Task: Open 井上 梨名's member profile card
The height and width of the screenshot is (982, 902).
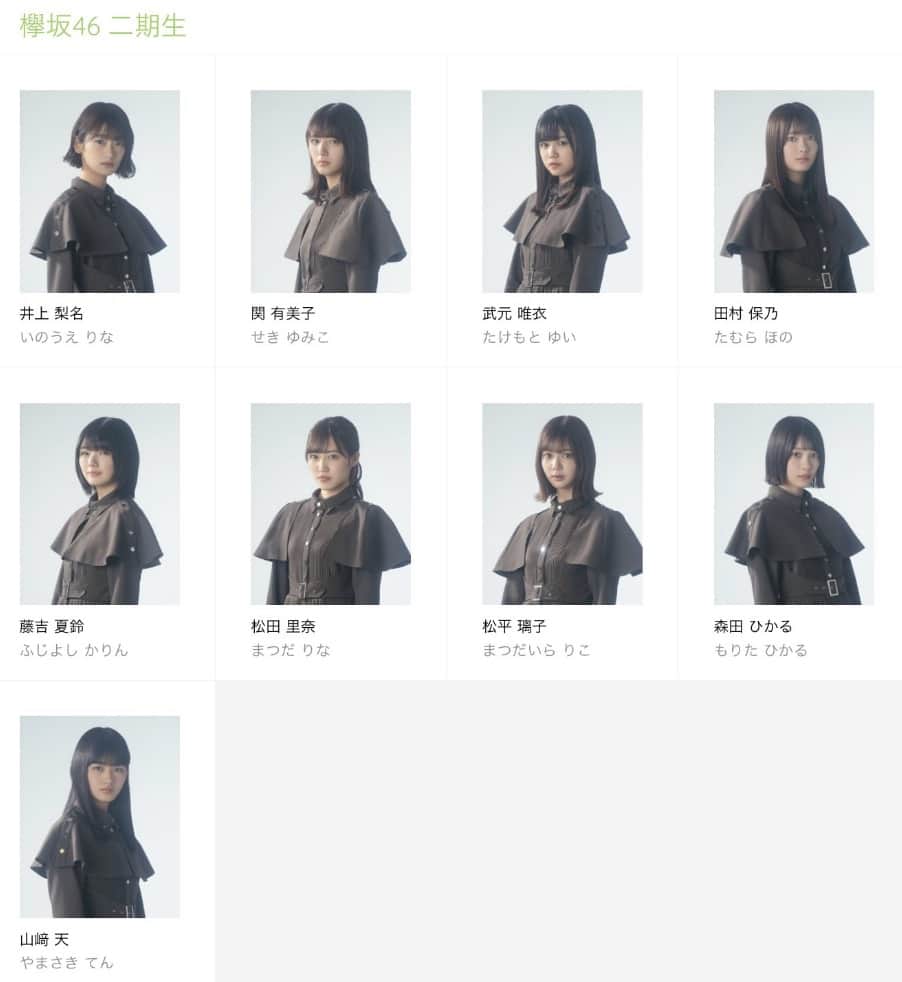Action: tap(100, 192)
